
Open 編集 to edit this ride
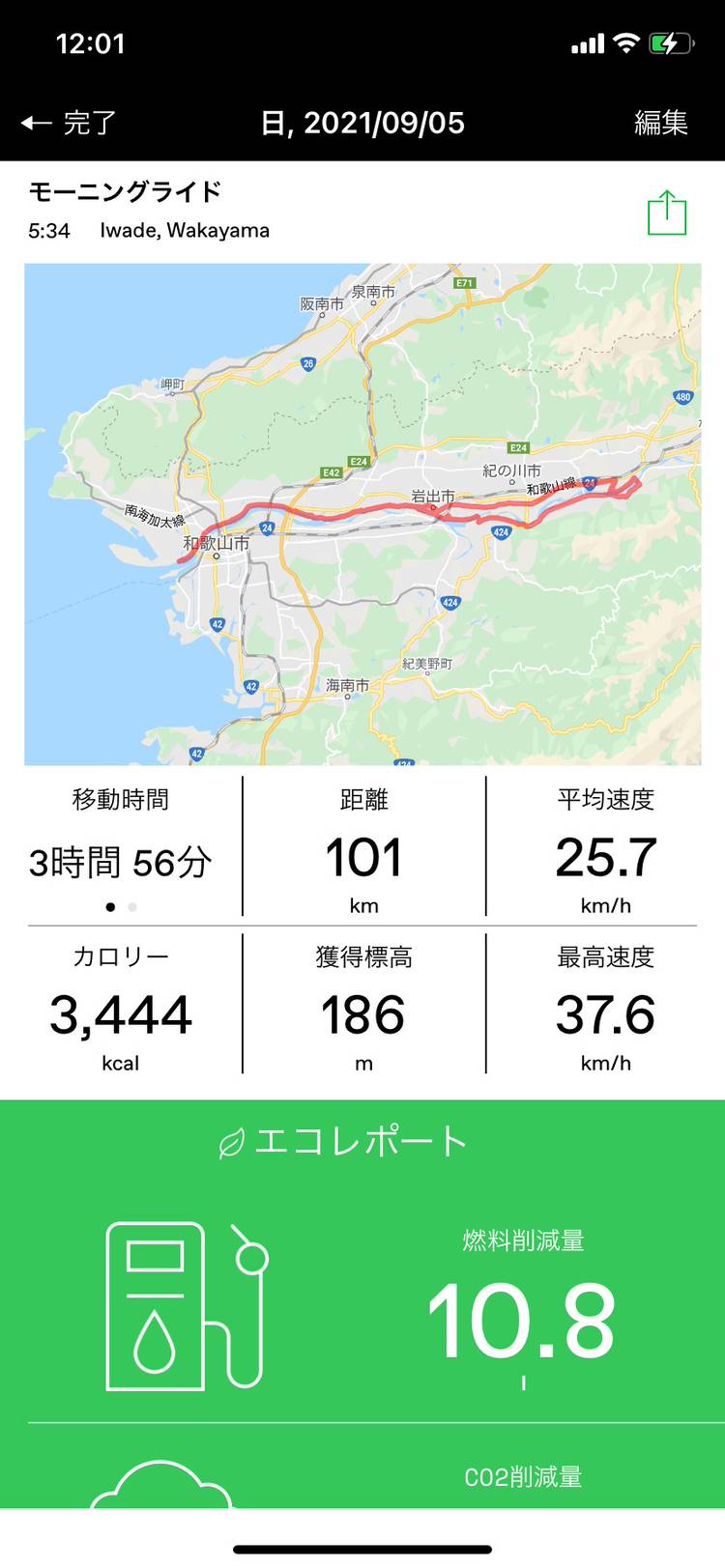(660, 123)
